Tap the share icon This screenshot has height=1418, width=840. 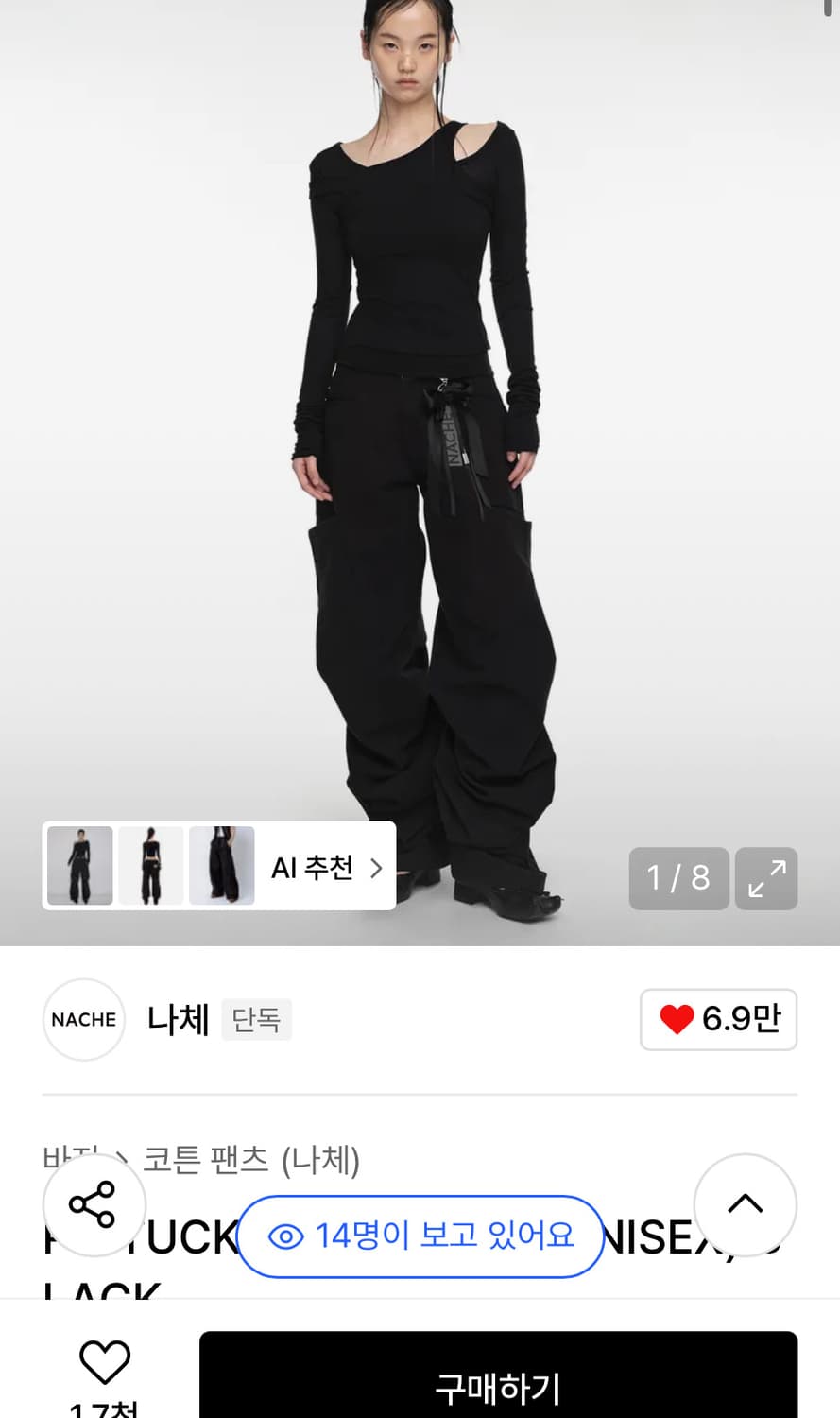[x=93, y=1203]
